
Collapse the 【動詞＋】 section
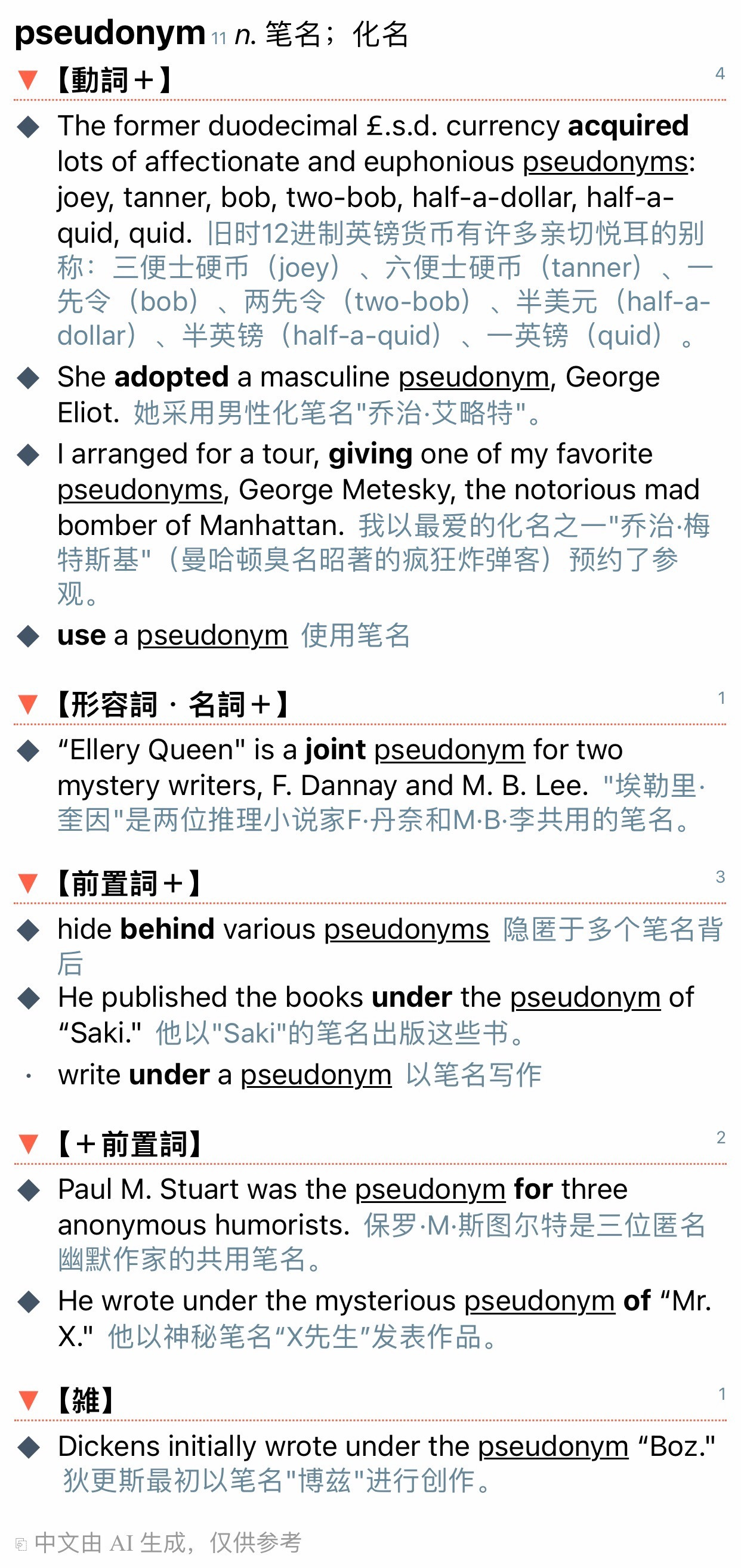[29, 80]
